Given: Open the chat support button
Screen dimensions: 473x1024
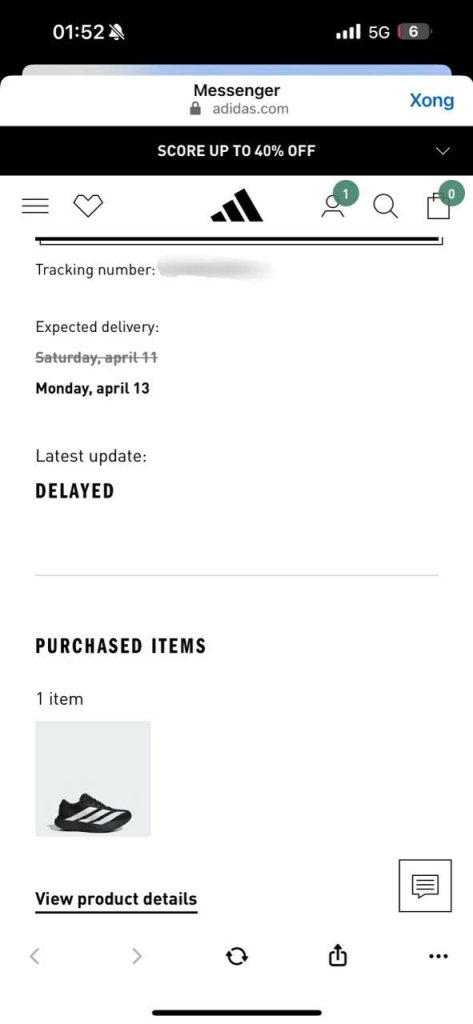Looking at the screenshot, I should click(x=425, y=886).
